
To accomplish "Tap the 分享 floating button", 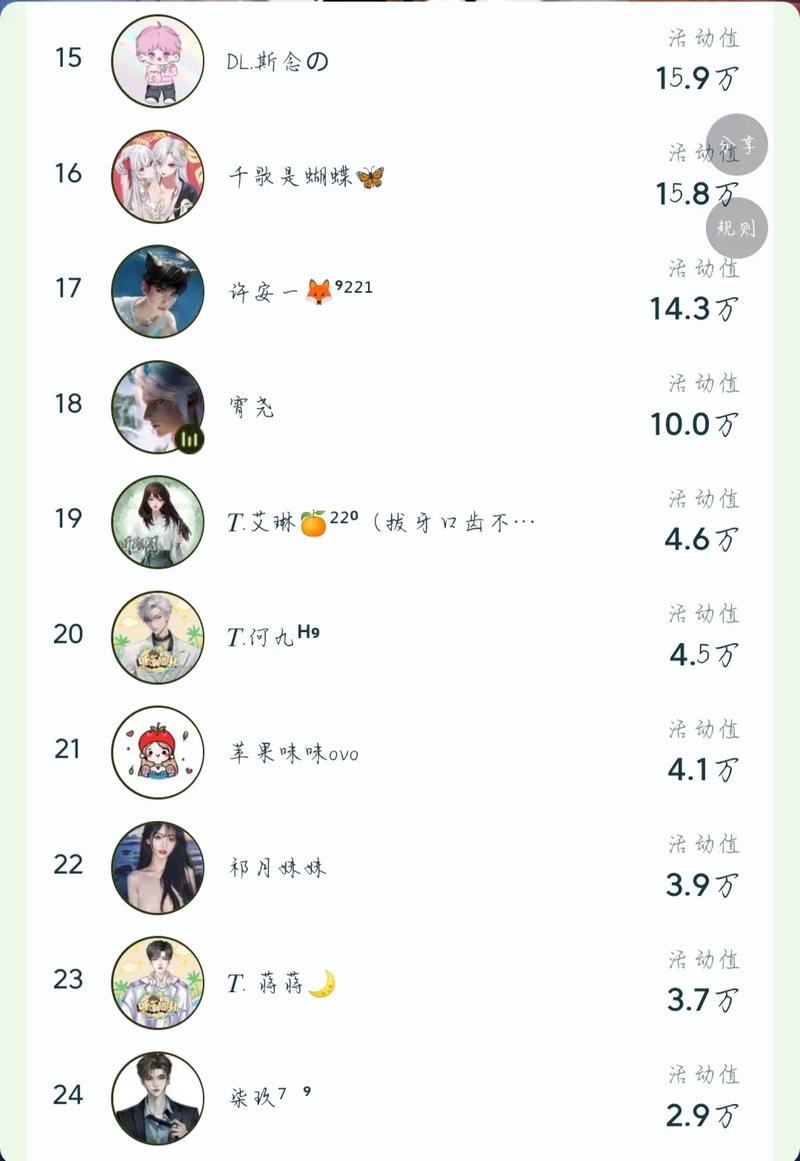I will tap(737, 145).
